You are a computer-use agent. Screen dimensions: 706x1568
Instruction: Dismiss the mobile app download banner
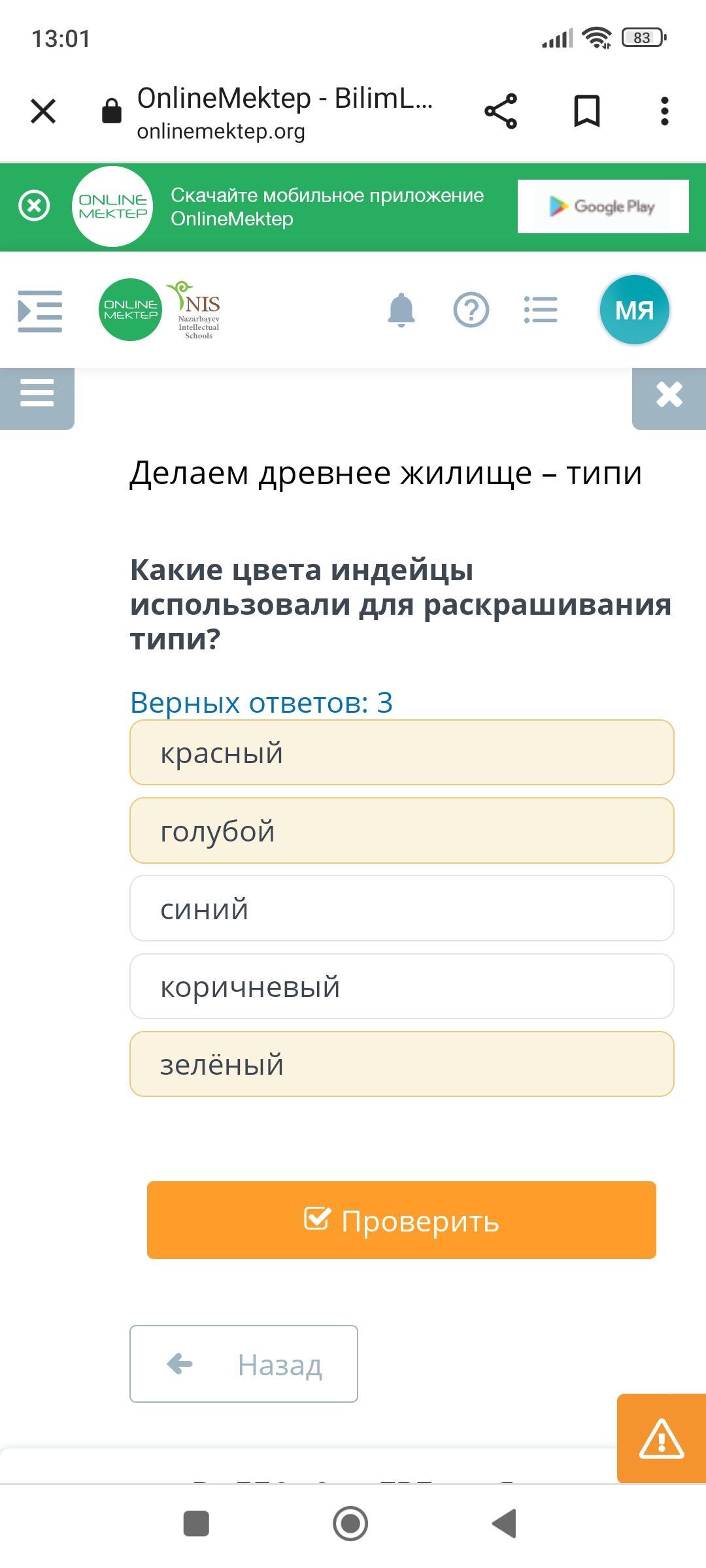35,206
